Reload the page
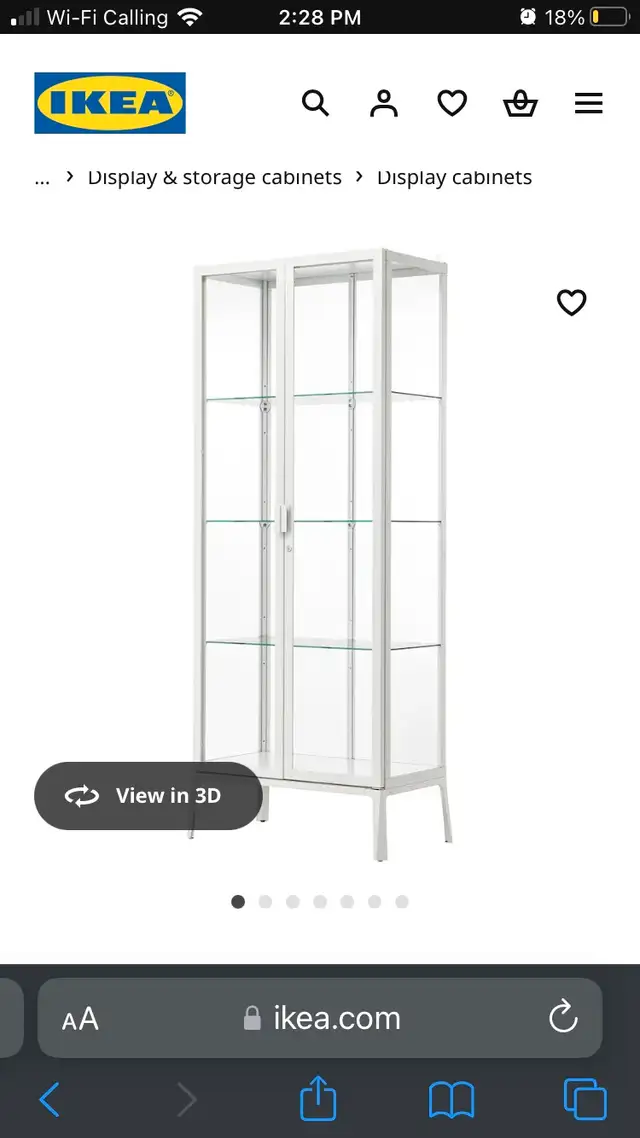The height and width of the screenshot is (1138, 640). (563, 1017)
